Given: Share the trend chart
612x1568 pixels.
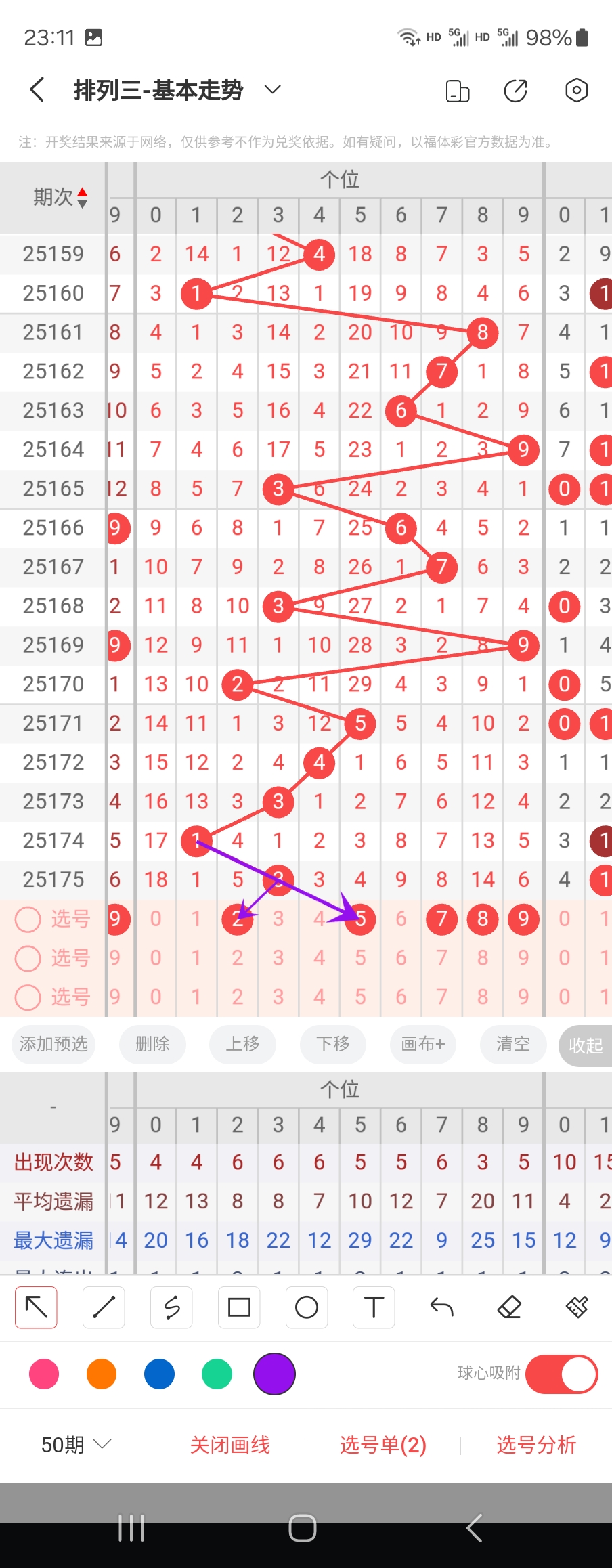Looking at the screenshot, I should [x=516, y=90].
